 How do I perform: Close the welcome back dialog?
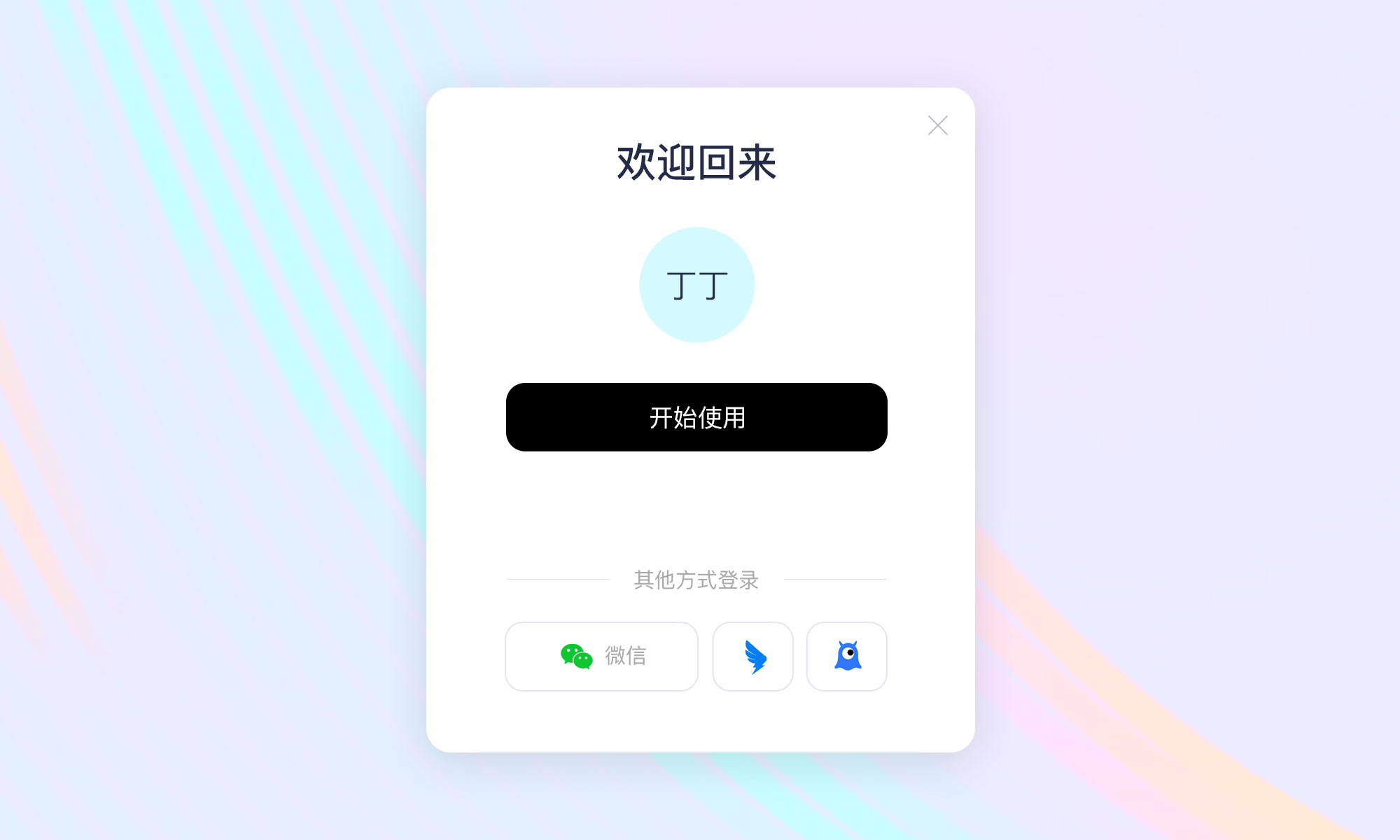point(937,125)
